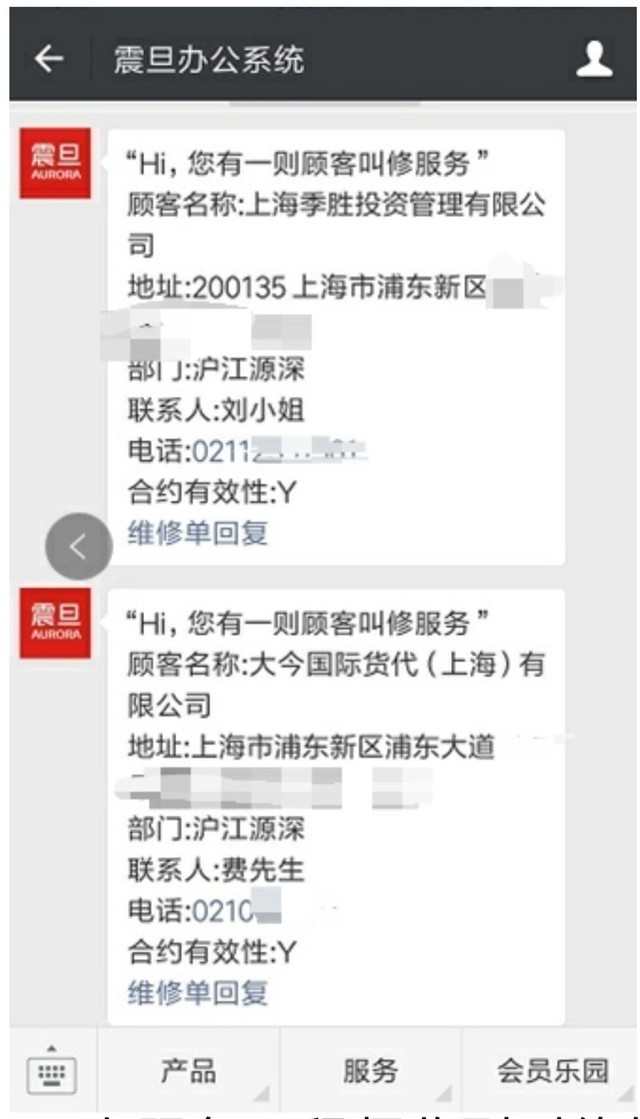Open the account profile icon

point(594,60)
